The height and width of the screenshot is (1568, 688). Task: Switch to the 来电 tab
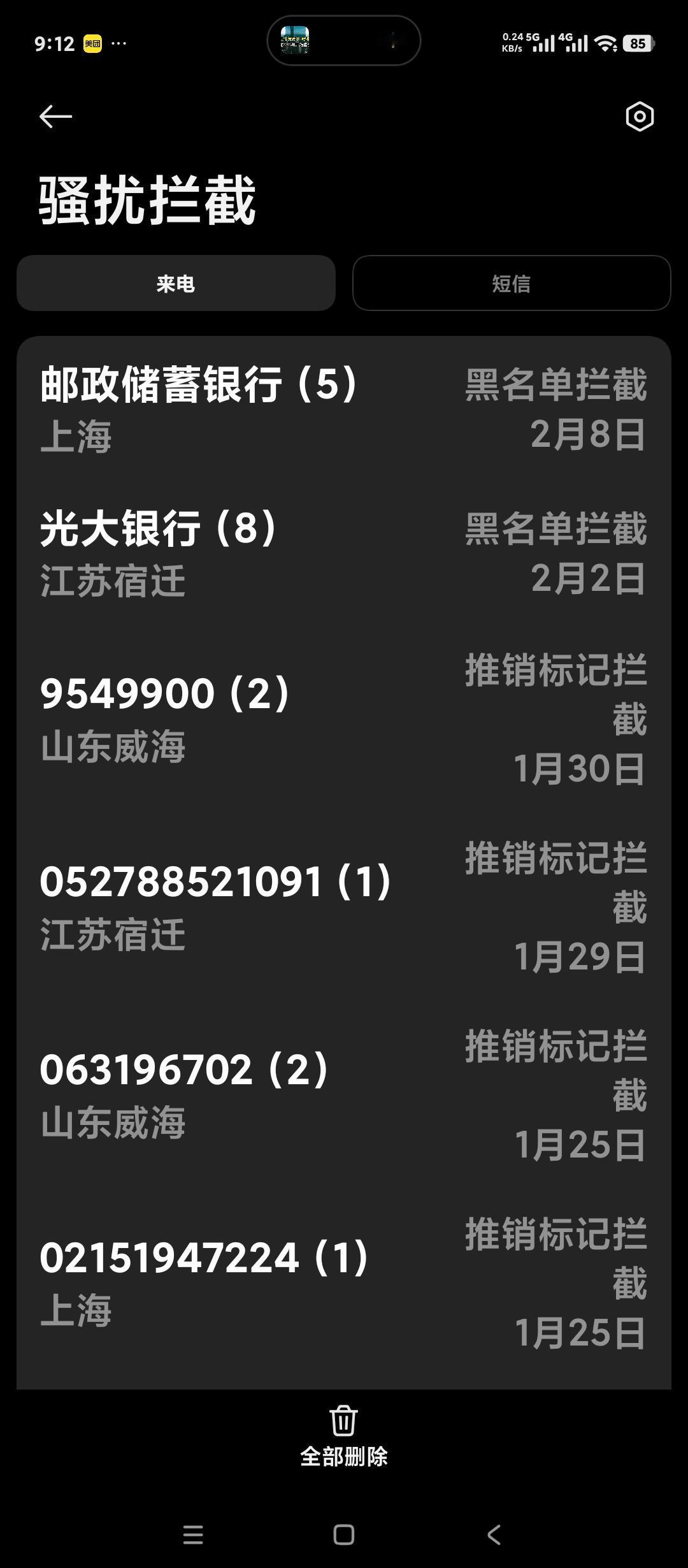click(x=176, y=284)
